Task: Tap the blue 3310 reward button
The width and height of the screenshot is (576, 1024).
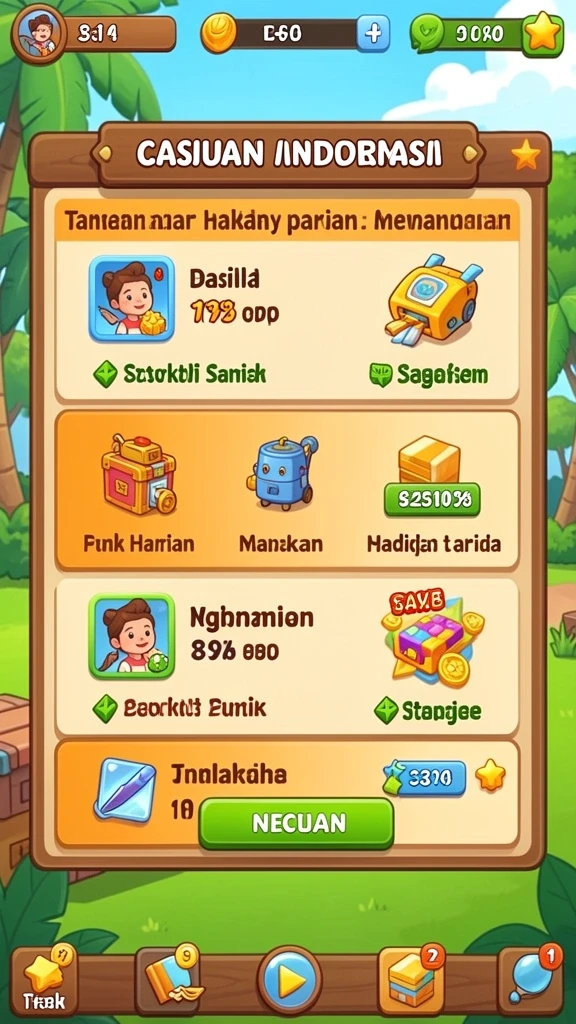Action: (425, 777)
